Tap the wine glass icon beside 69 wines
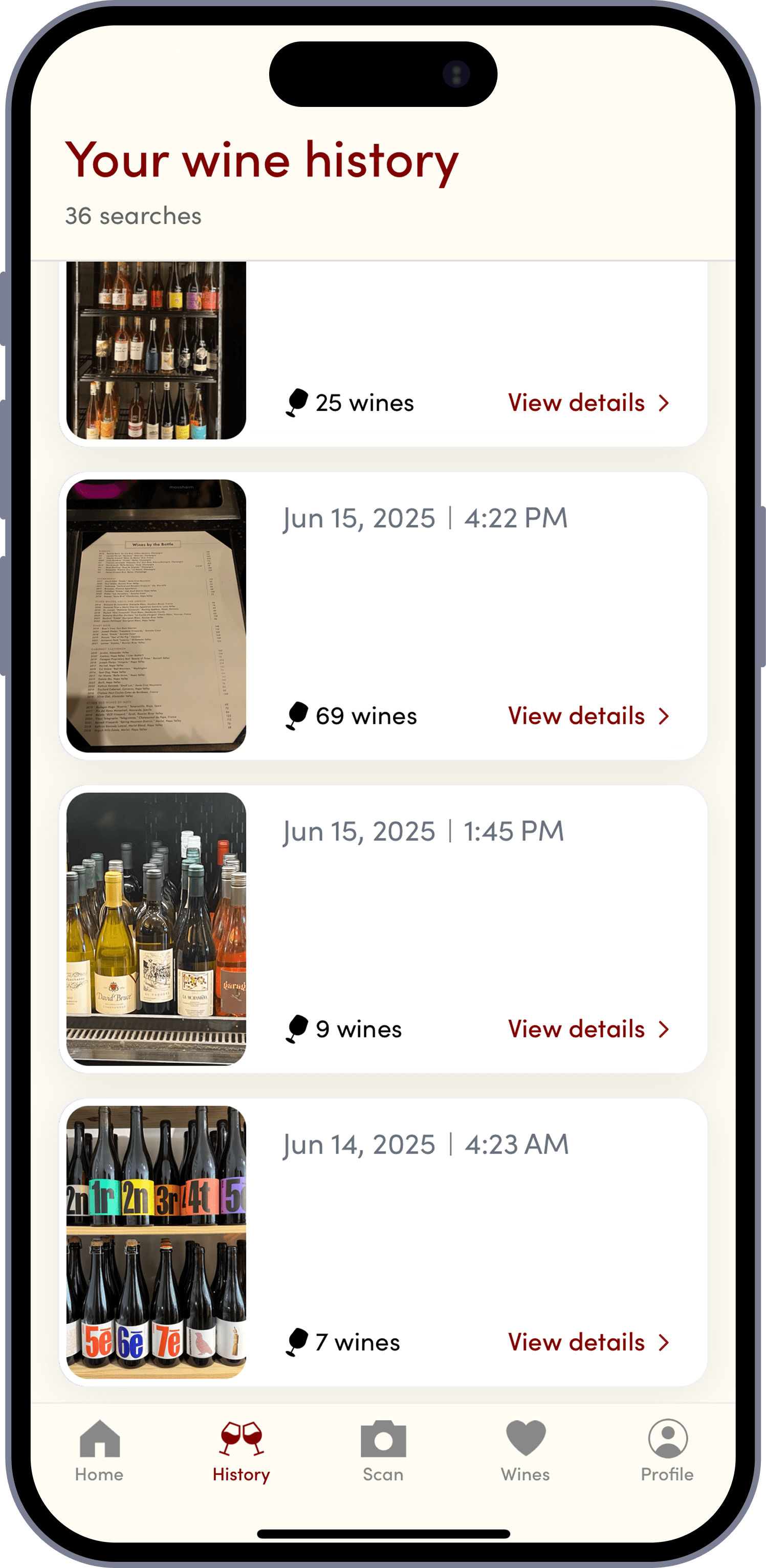766x1568 pixels. click(297, 715)
